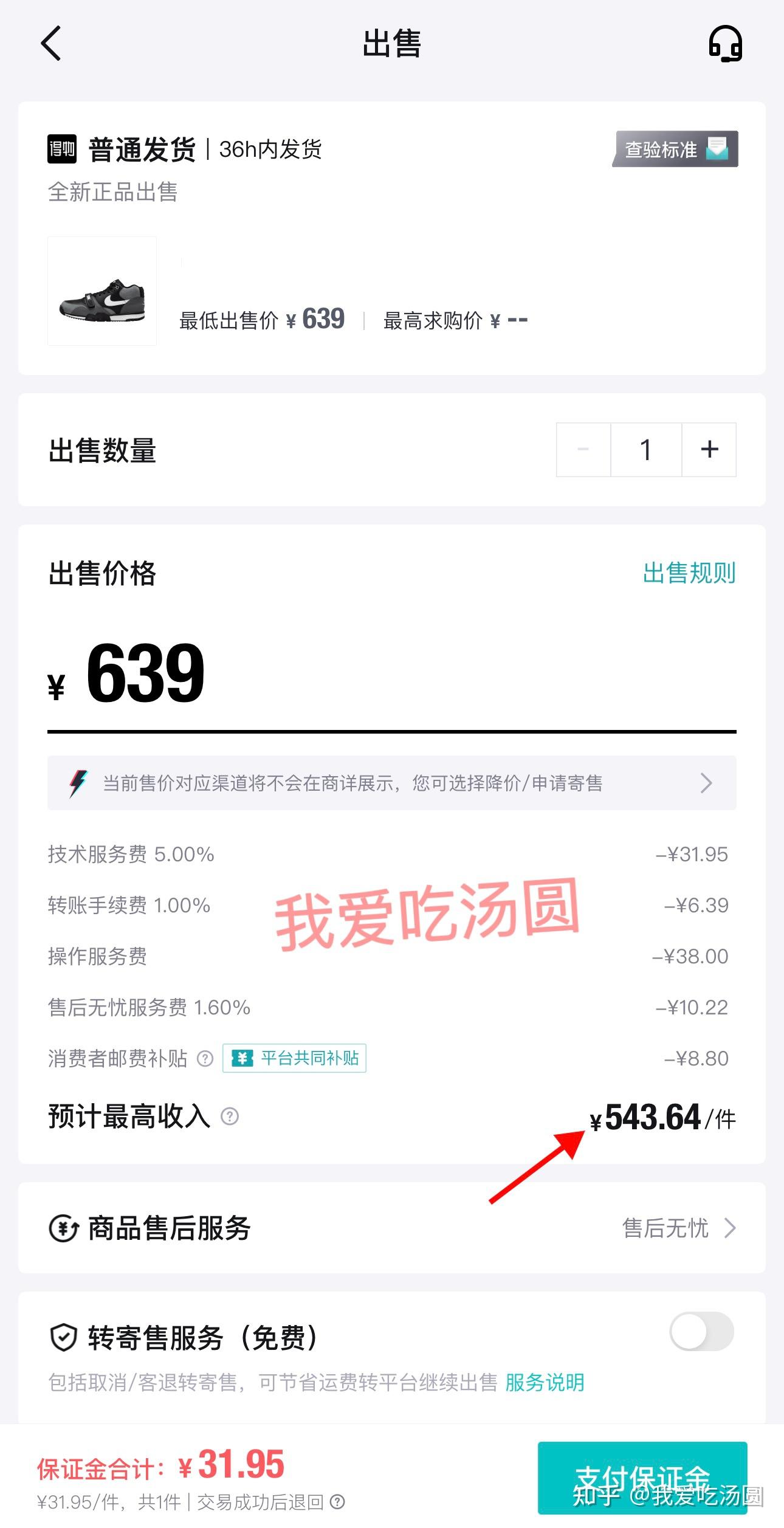Viewport: 784px width, 1528px height.
Task: Go back with the top-left arrow
Action: click(x=52, y=43)
